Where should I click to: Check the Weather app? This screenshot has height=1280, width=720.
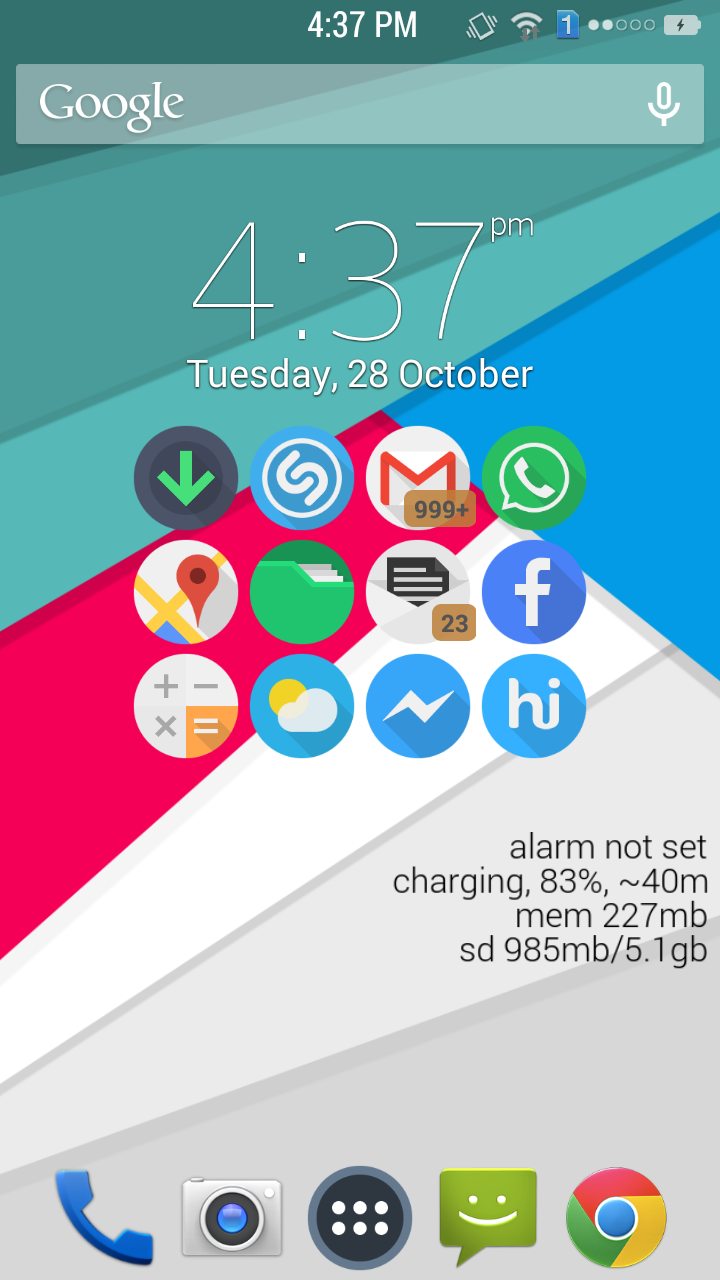click(x=302, y=706)
